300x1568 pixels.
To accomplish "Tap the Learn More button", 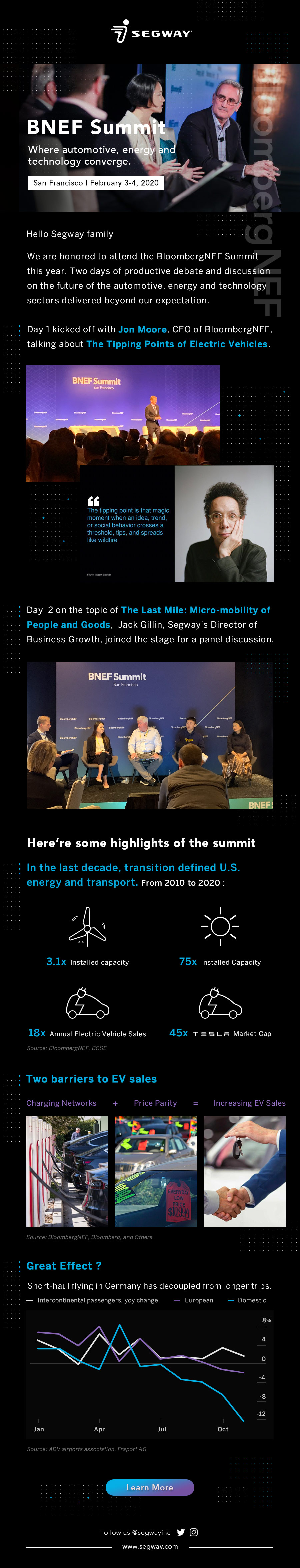I will point(150,1487).
